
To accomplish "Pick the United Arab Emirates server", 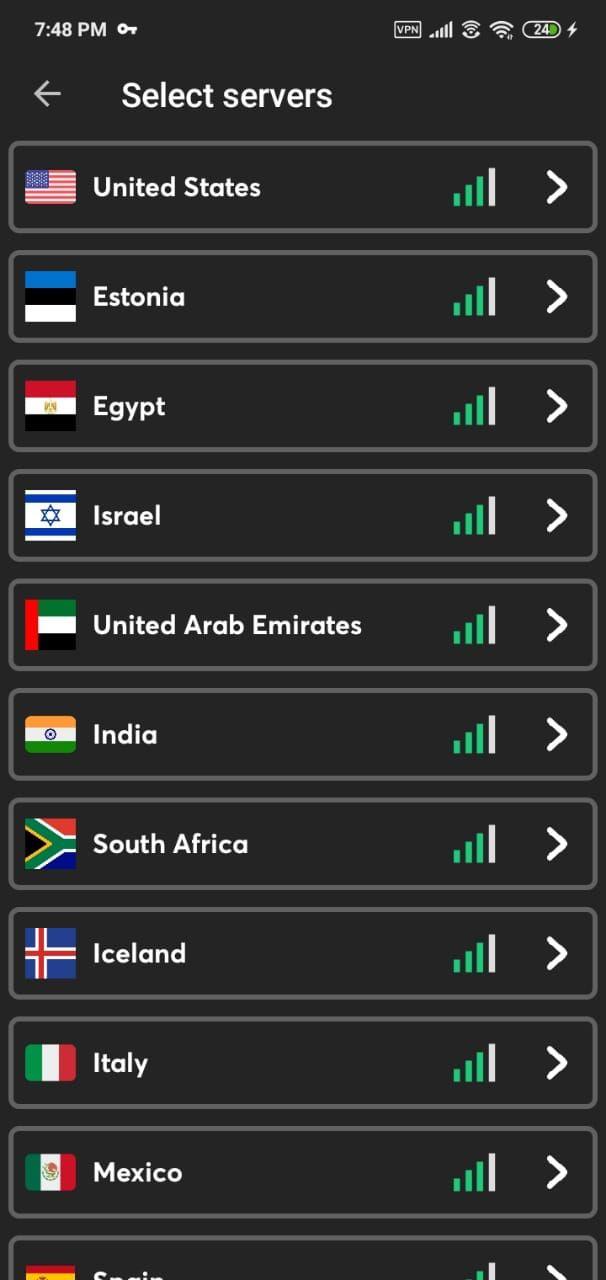I will [x=302, y=625].
